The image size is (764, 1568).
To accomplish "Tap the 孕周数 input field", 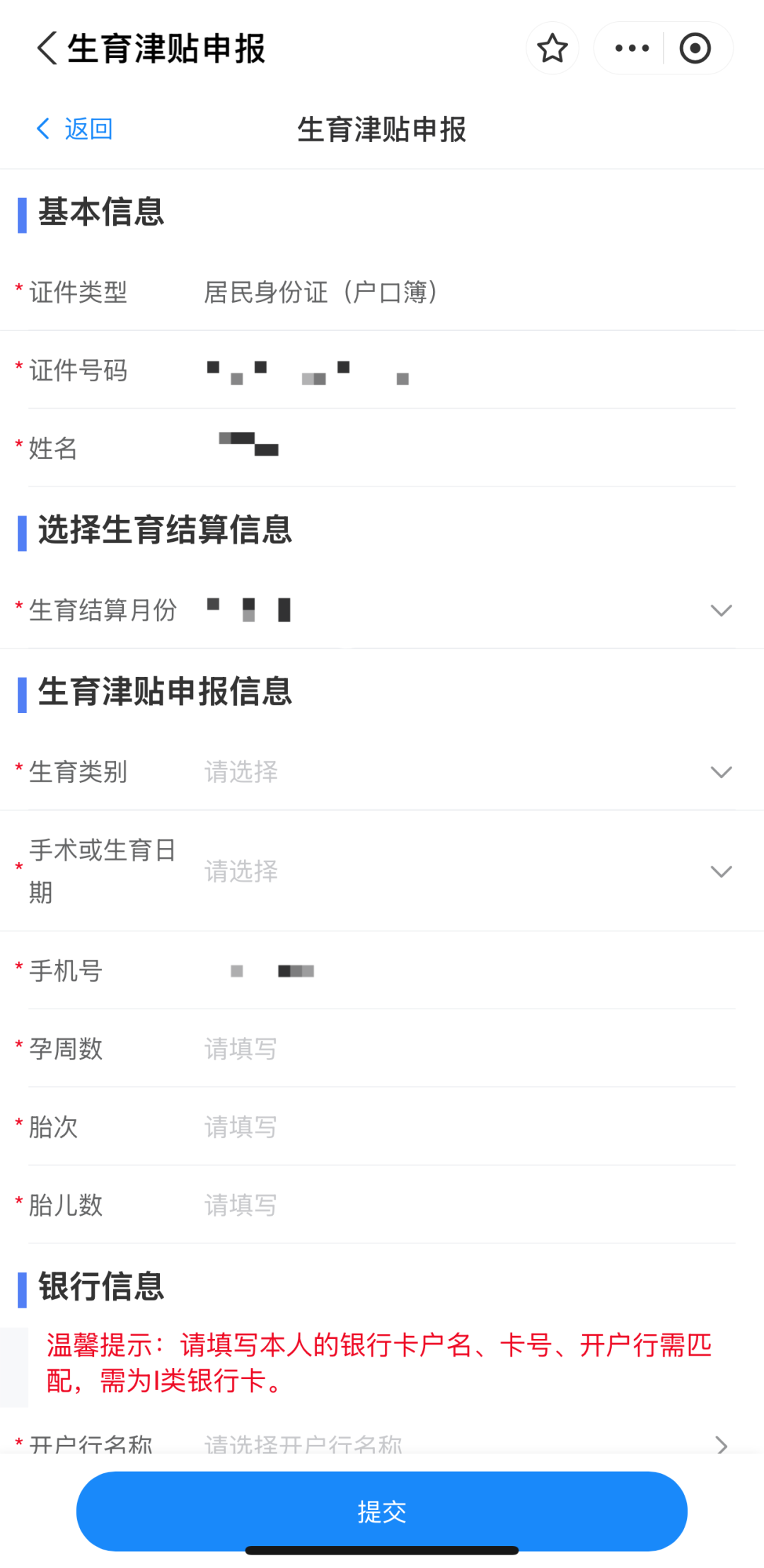I will coord(283,1048).
